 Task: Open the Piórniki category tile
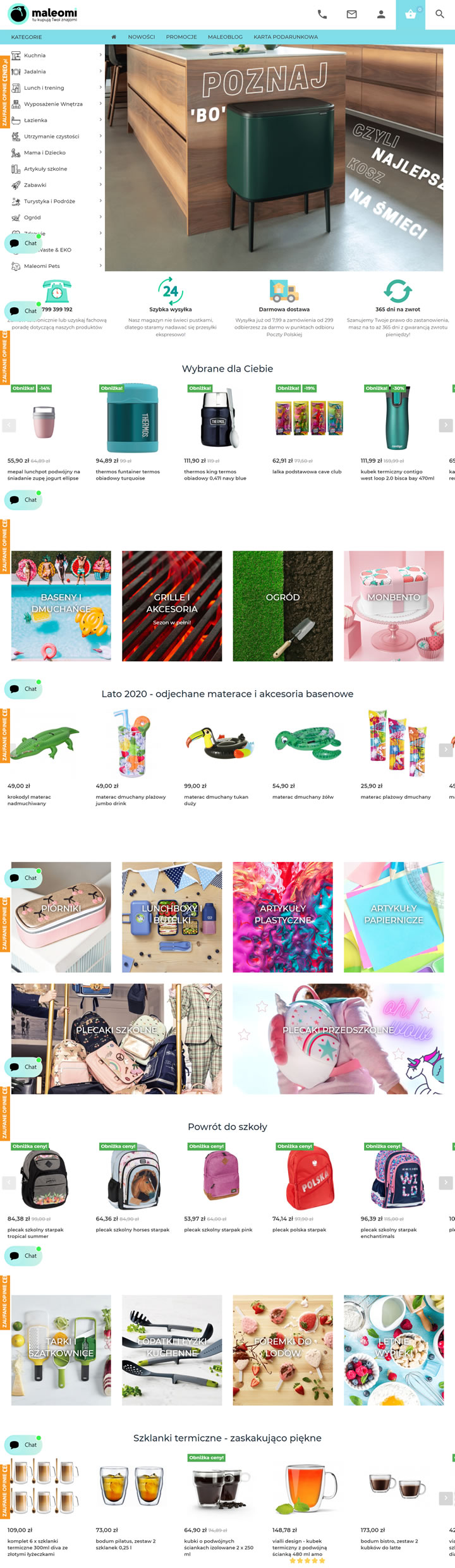(x=61, y=916)
